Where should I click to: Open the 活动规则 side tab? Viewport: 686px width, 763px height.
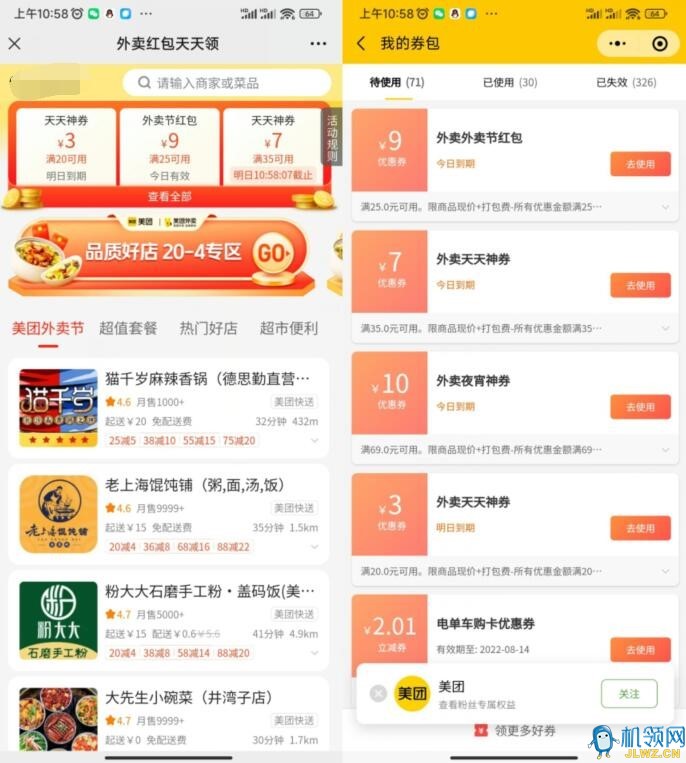click(333, 138)
